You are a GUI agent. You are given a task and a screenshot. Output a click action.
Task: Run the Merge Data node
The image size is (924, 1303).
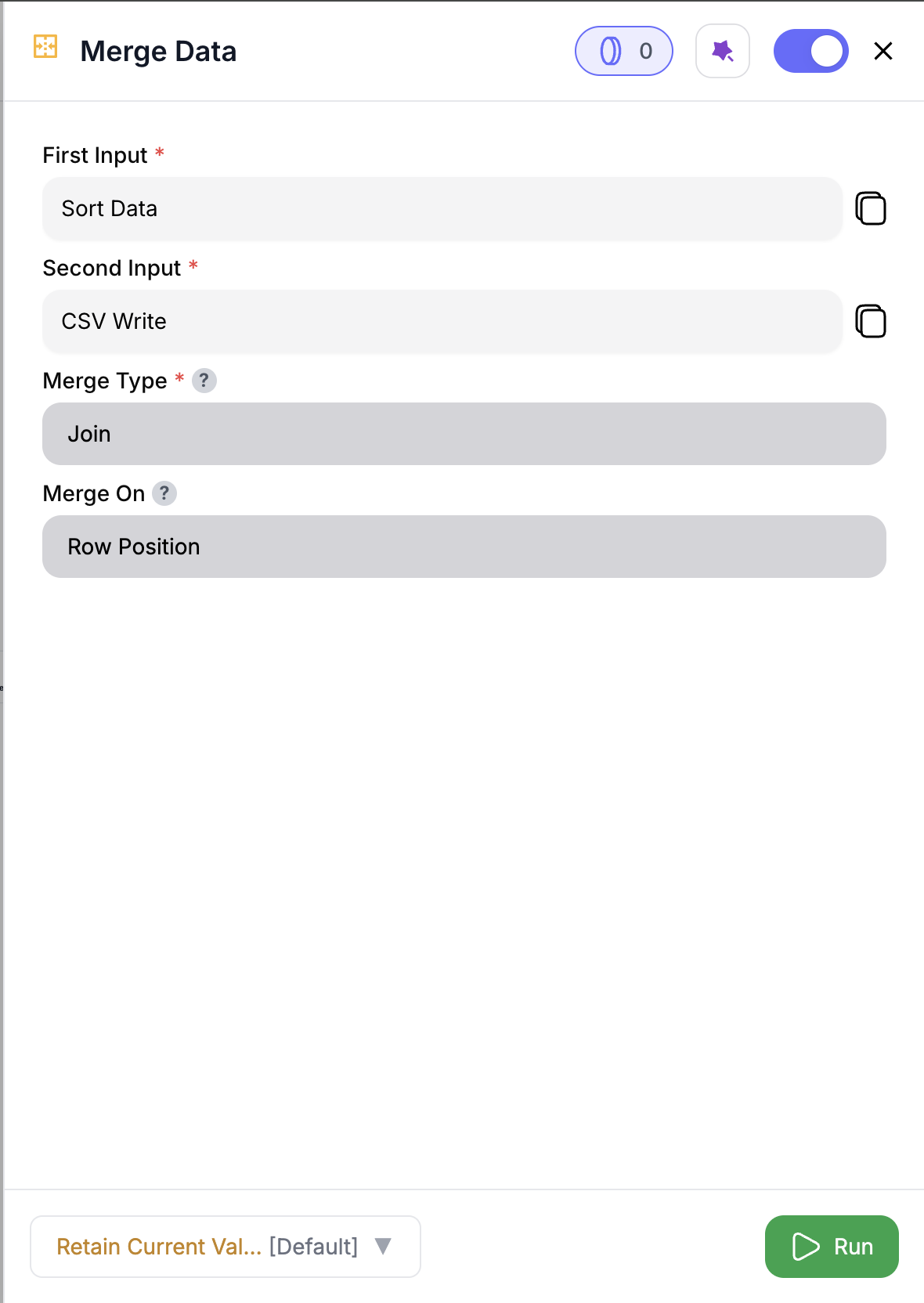(831, 1247)
